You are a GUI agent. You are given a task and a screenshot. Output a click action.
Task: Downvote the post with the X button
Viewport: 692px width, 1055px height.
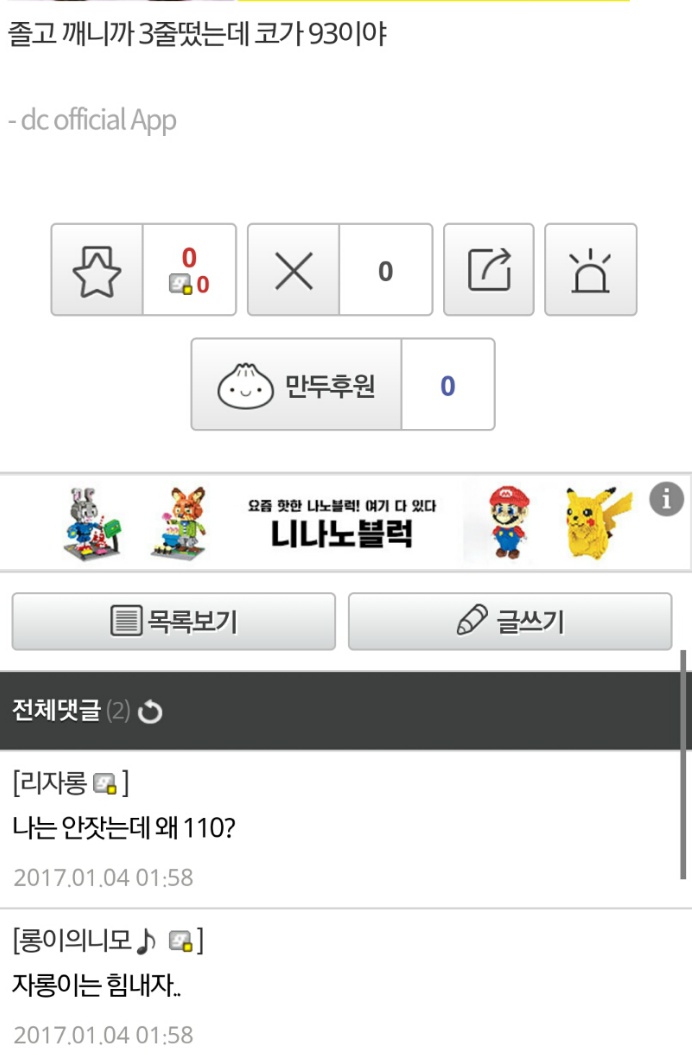point(293,270)
